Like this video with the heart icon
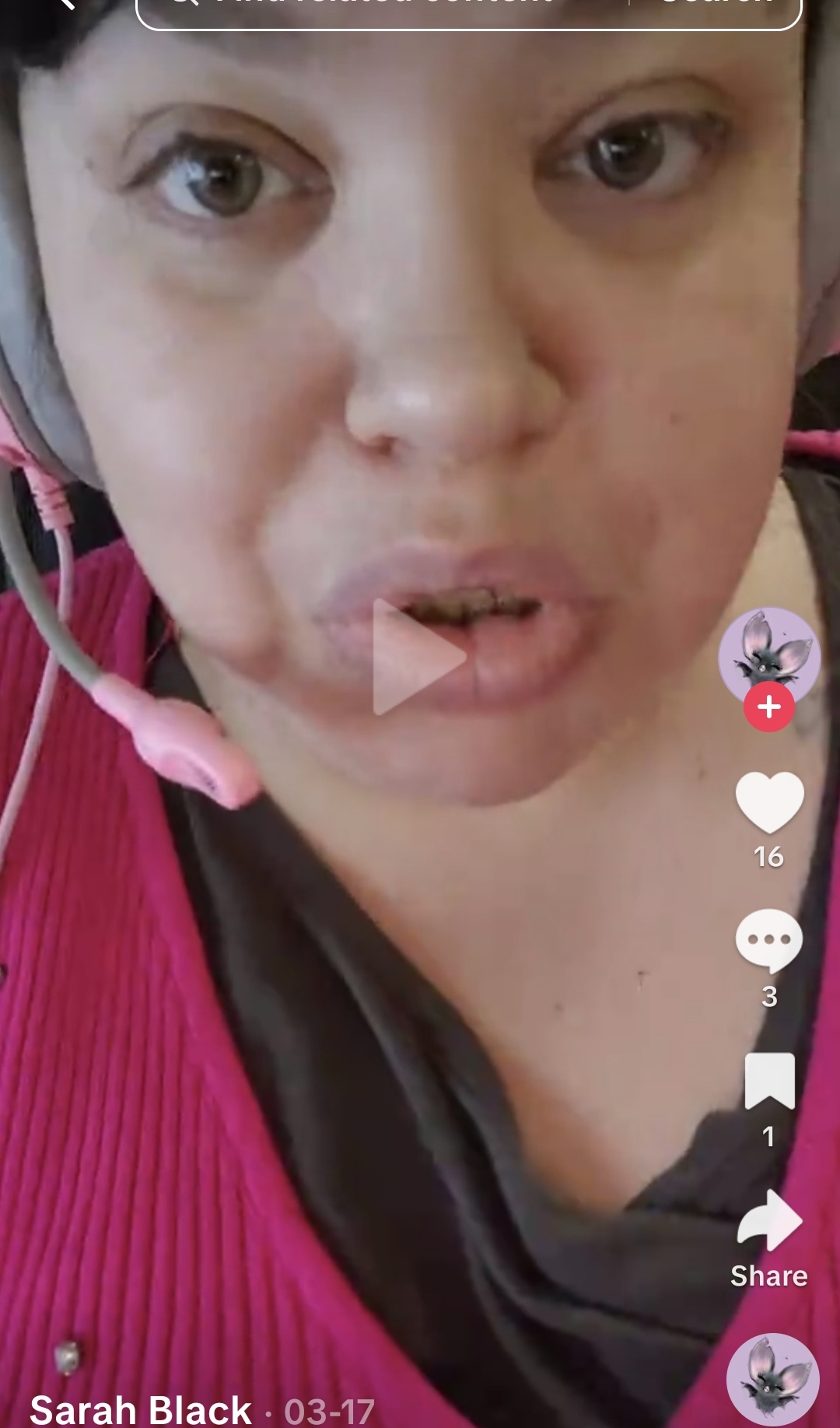This screenshot has width=840, height=1428. click(x=768, y=802)
